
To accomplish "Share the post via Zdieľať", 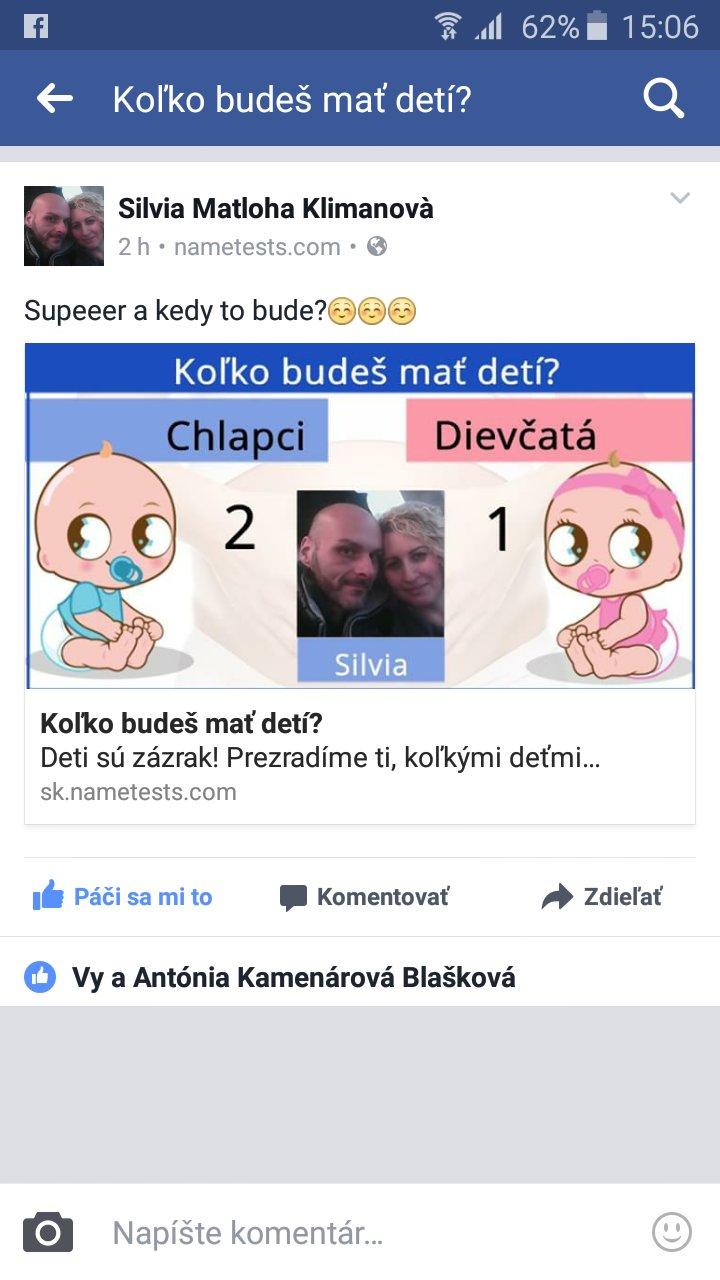I will [x=602, y=897].
